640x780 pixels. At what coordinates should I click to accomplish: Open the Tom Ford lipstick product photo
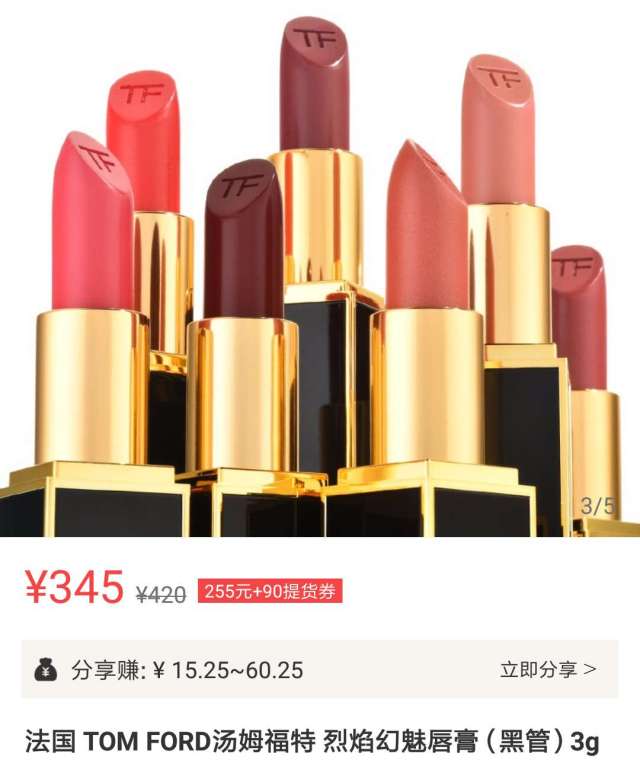click(320, 270)
